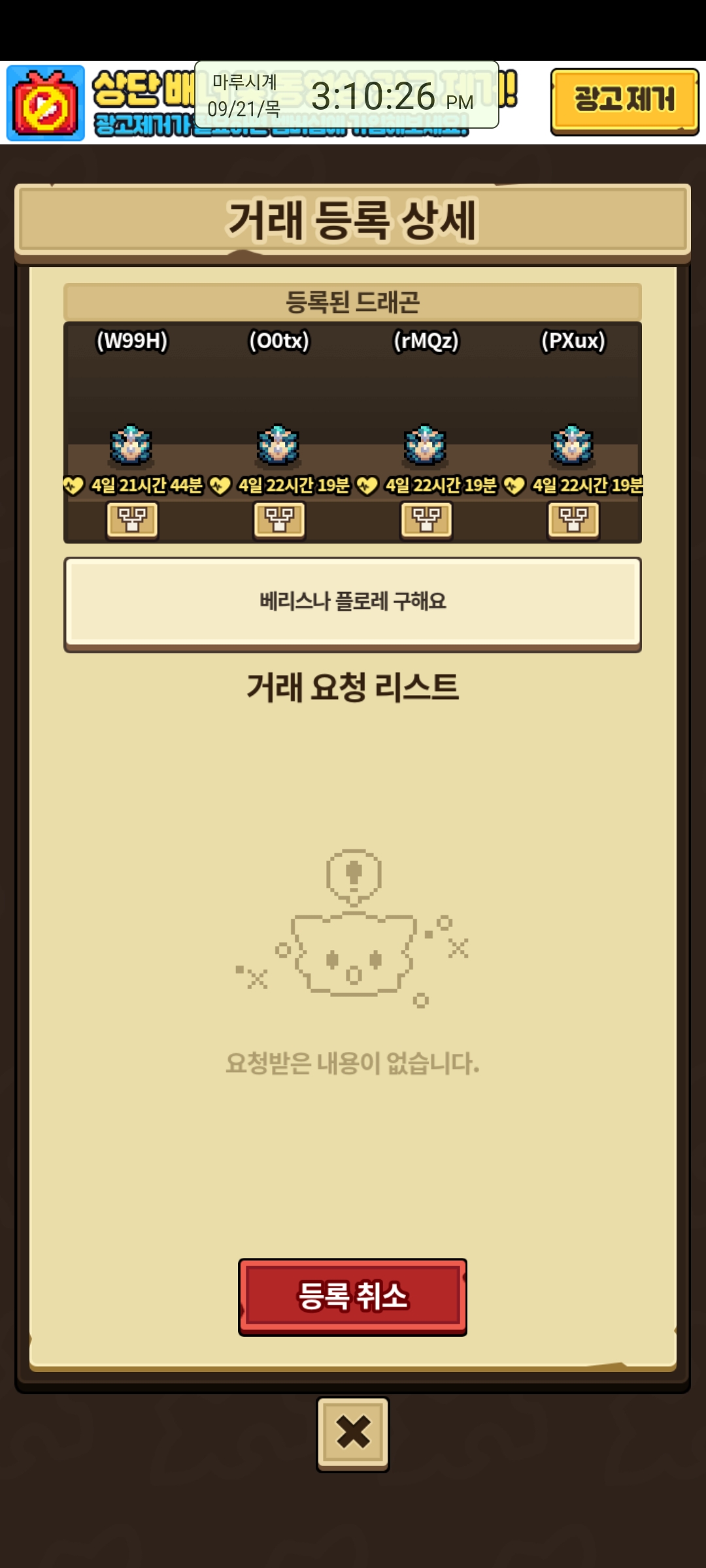Image resolution: width=706 pixels, height=1568 pixels.
Task: Open family tree icon under dragon O0tx
Action: point(279,521)
